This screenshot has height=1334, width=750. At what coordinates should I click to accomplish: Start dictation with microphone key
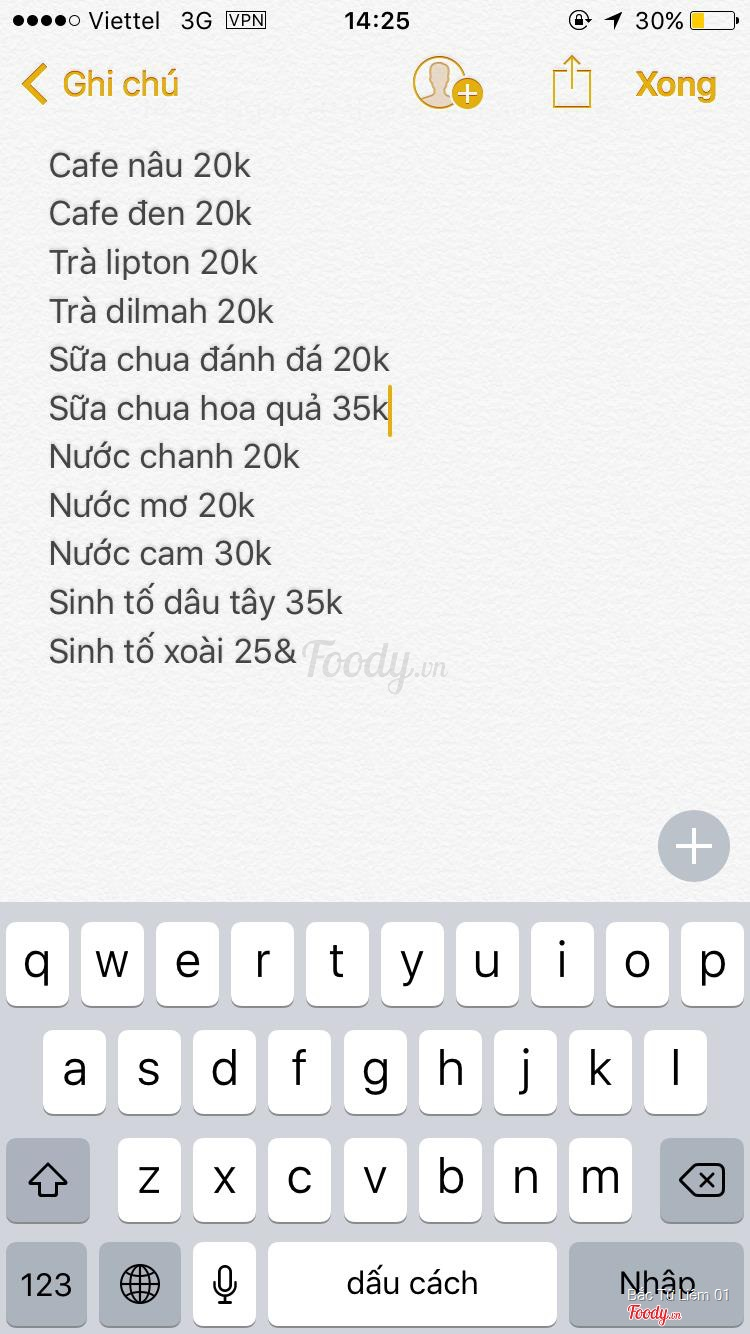[224, 1284]
